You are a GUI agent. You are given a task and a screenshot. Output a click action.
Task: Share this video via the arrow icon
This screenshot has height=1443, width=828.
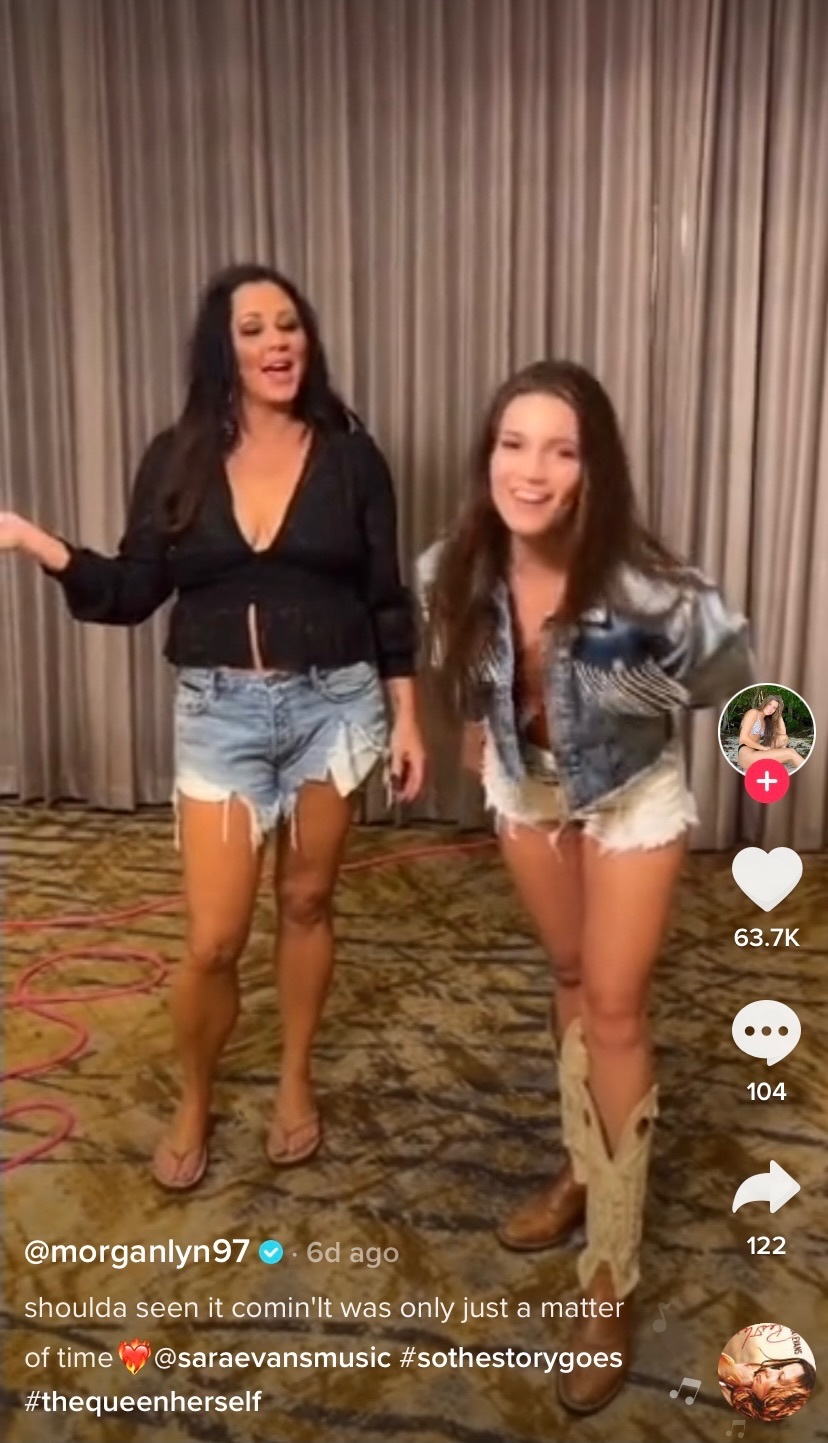(x=767, y=1188)
